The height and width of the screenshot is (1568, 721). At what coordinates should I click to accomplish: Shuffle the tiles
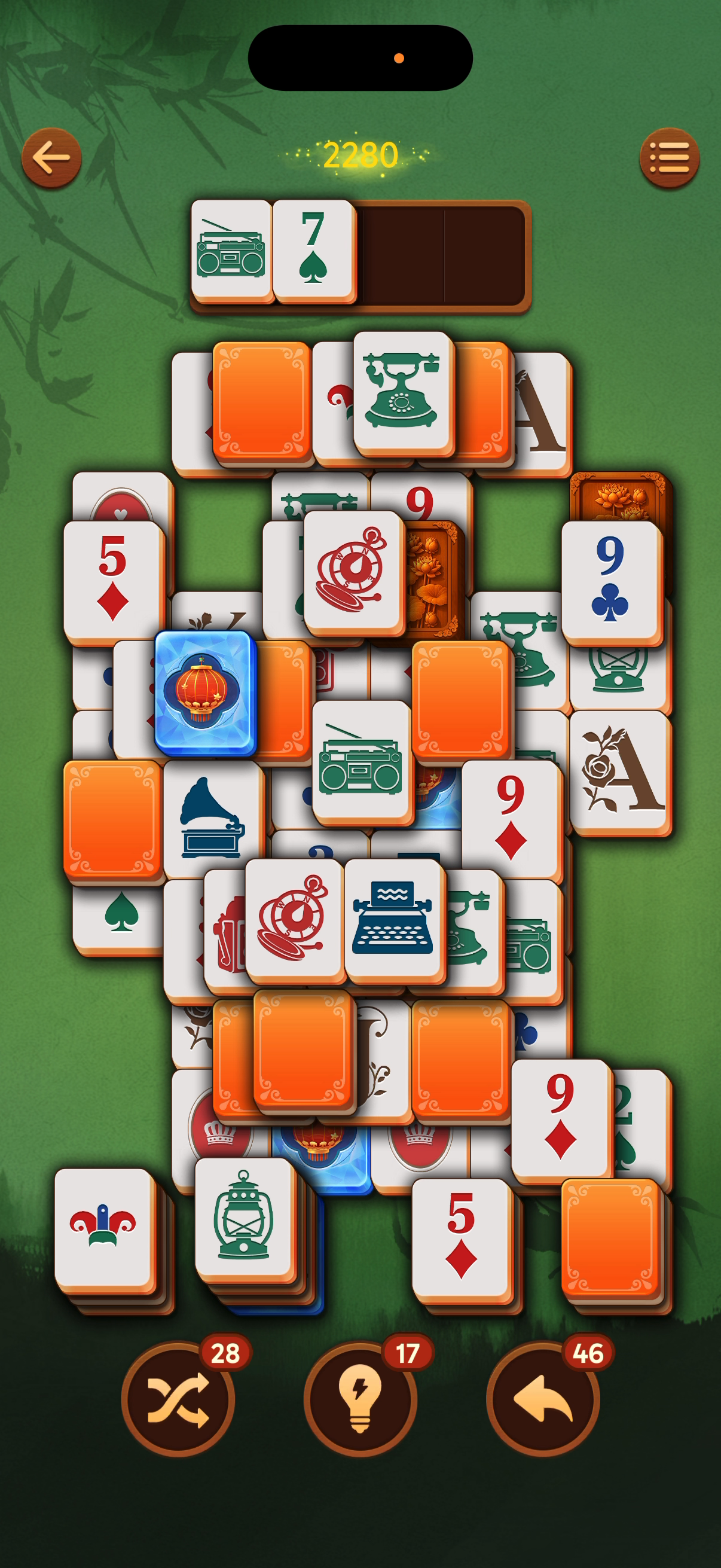[178, 1398]
